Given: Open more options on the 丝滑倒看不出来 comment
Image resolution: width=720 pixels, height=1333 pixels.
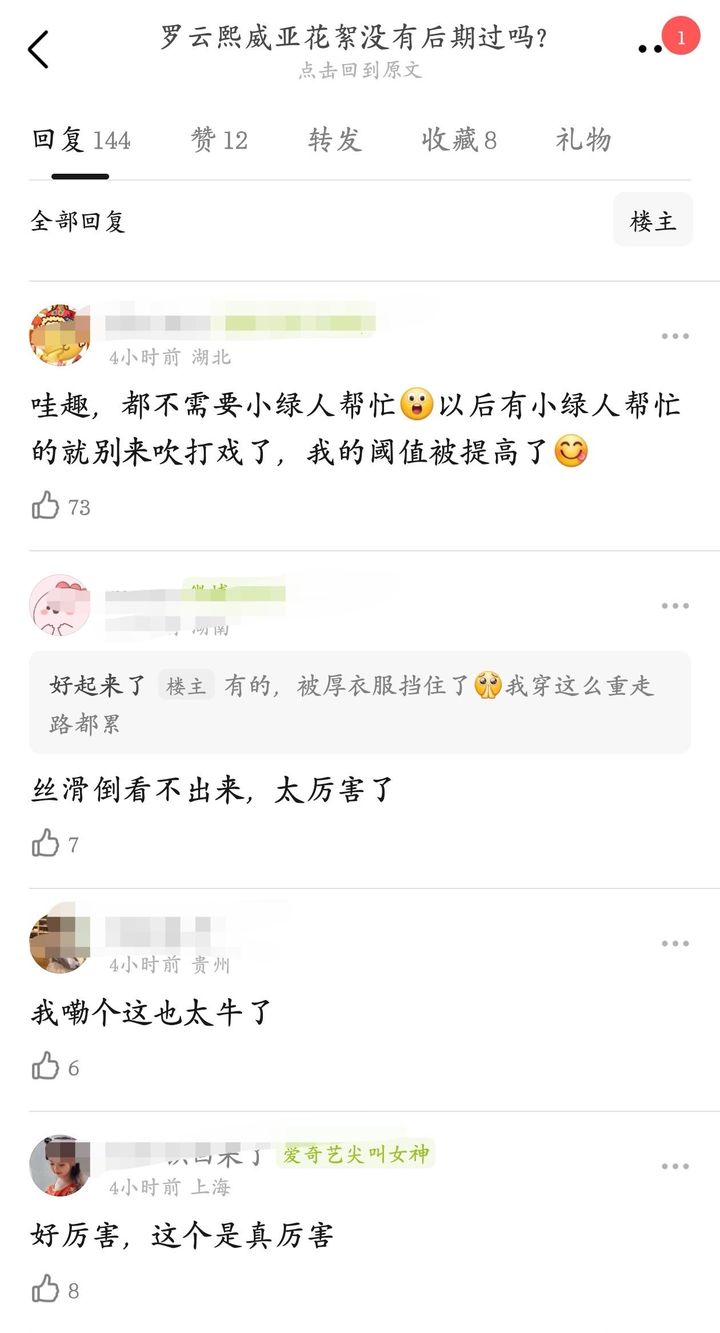Looking at the screenshot, I should pos(675,606).
